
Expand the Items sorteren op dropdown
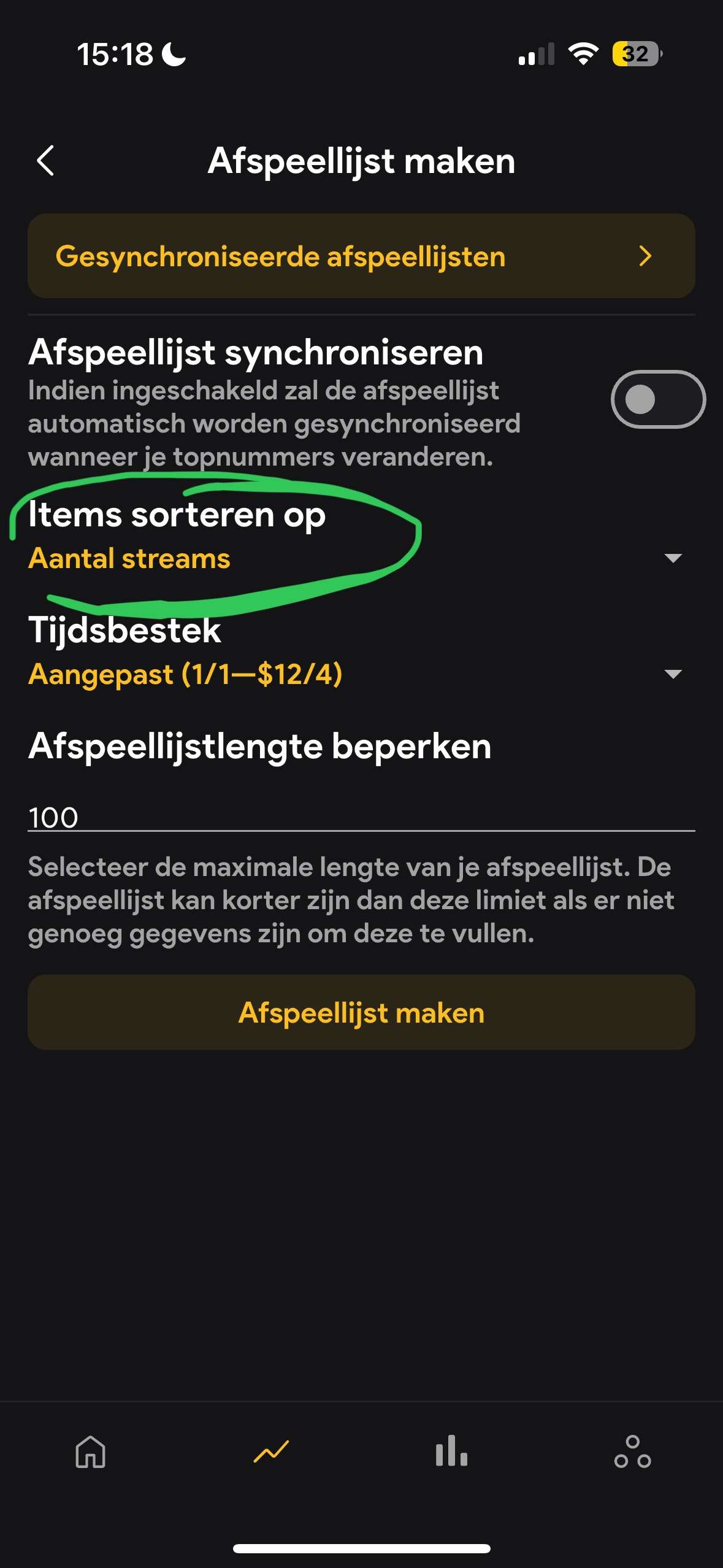[x=361, y=536]
